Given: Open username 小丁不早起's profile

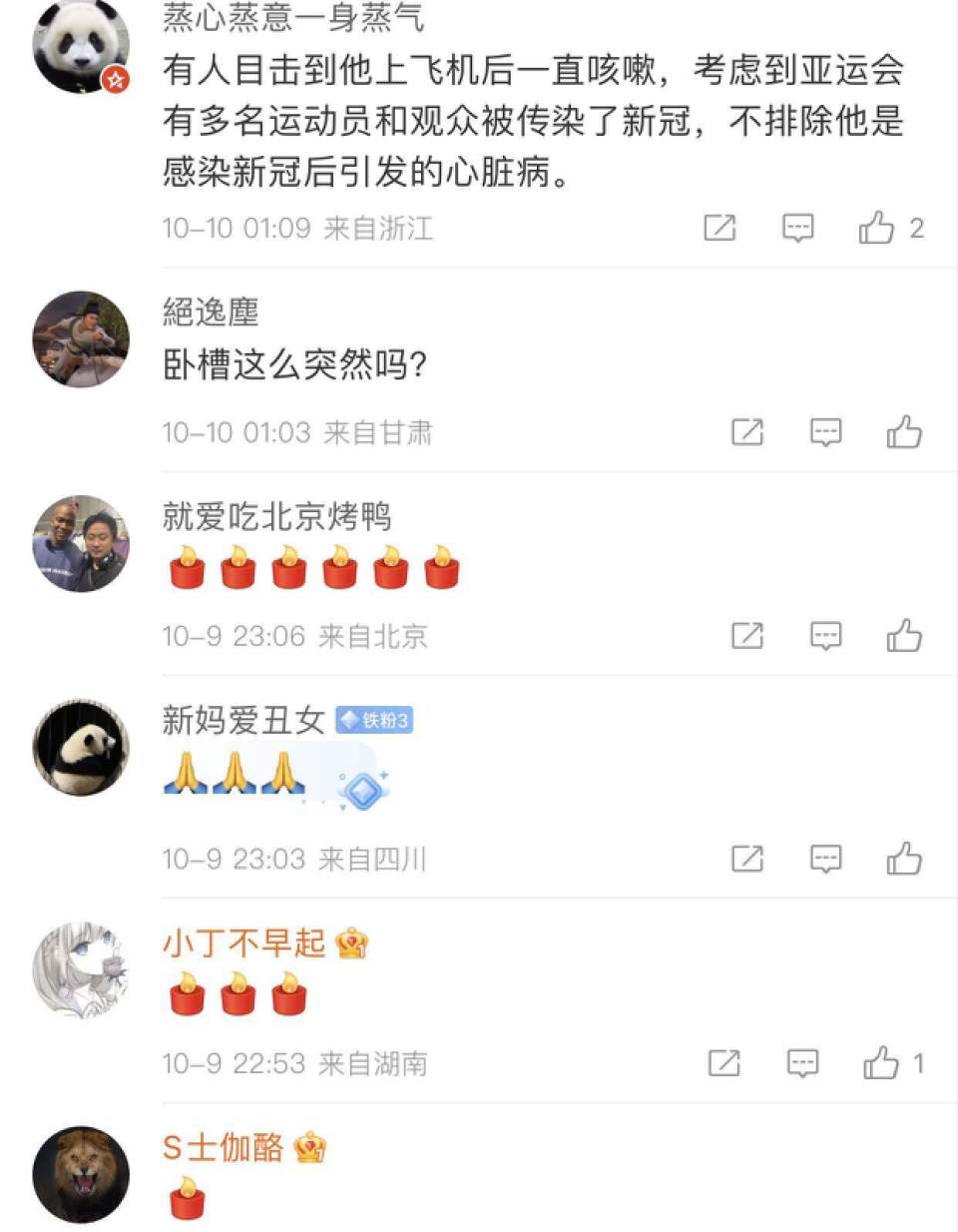Looking at the screenshot, I should [244, 943].
